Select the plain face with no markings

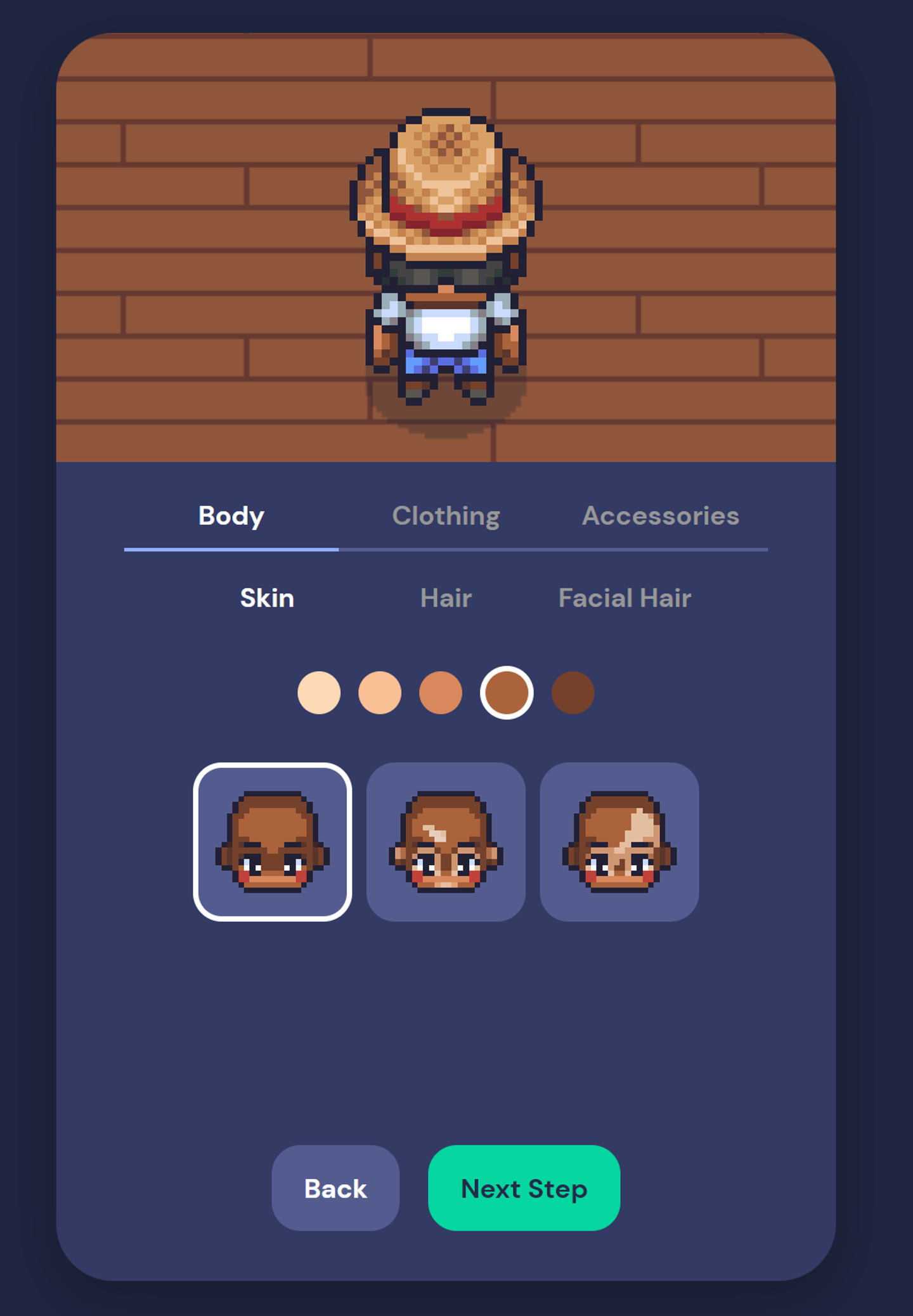coord(273,842)
